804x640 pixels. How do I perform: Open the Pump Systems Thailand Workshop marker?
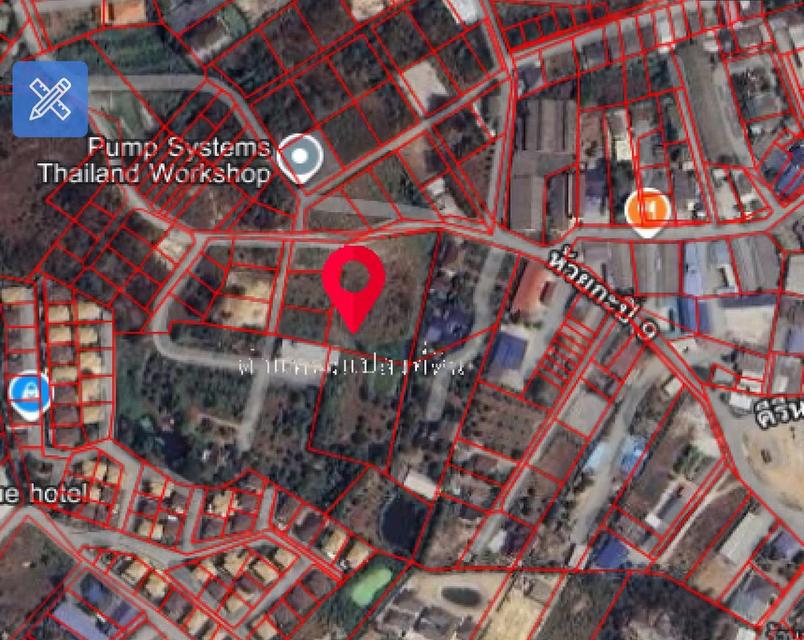[300, 157]
